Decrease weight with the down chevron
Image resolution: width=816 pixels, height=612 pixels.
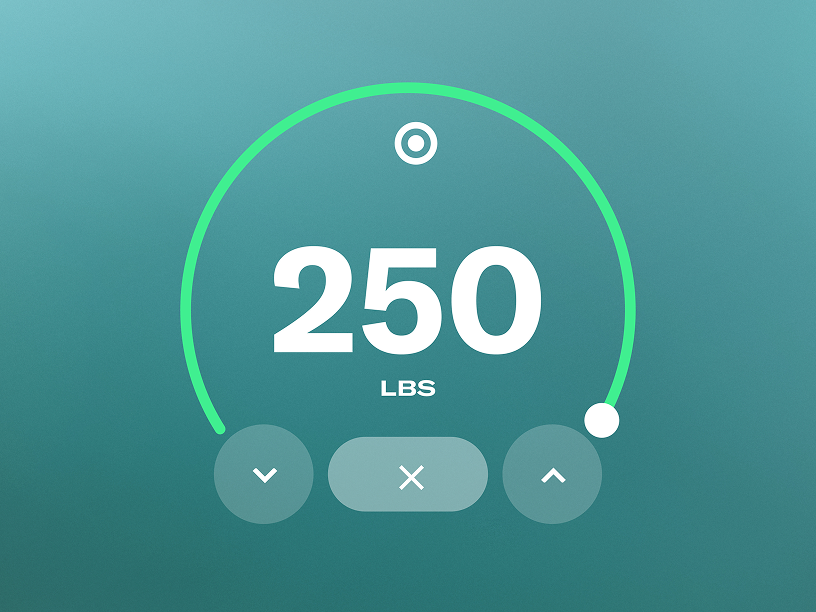coord(264,474)
